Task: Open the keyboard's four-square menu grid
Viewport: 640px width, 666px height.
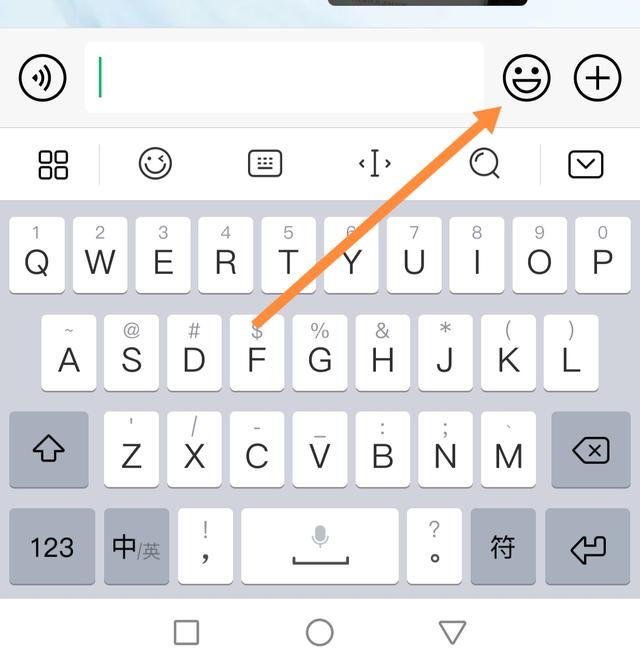Action: [x=53, y=164]
